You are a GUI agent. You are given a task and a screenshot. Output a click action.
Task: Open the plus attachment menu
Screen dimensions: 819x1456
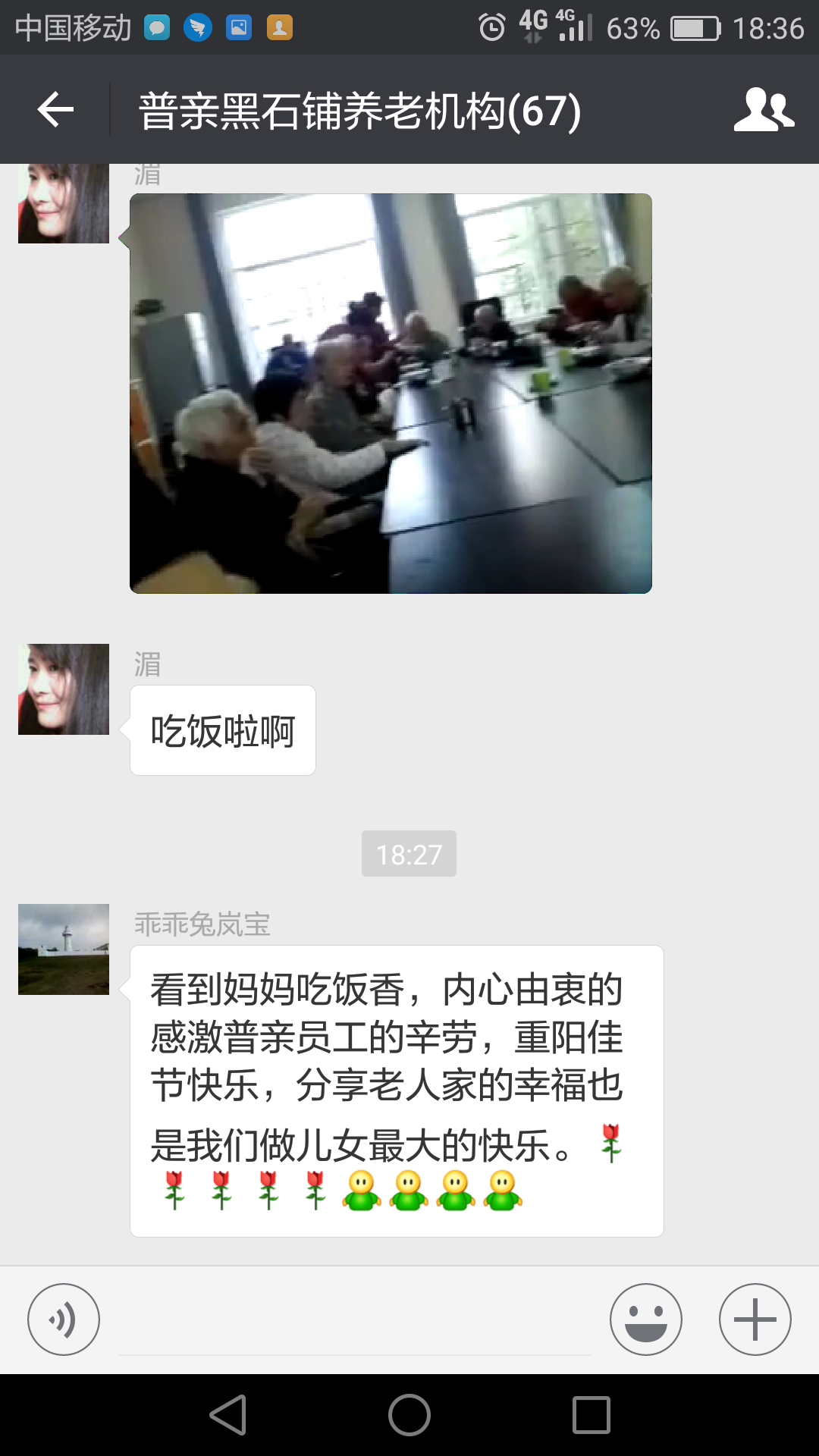pos(755,1319)
